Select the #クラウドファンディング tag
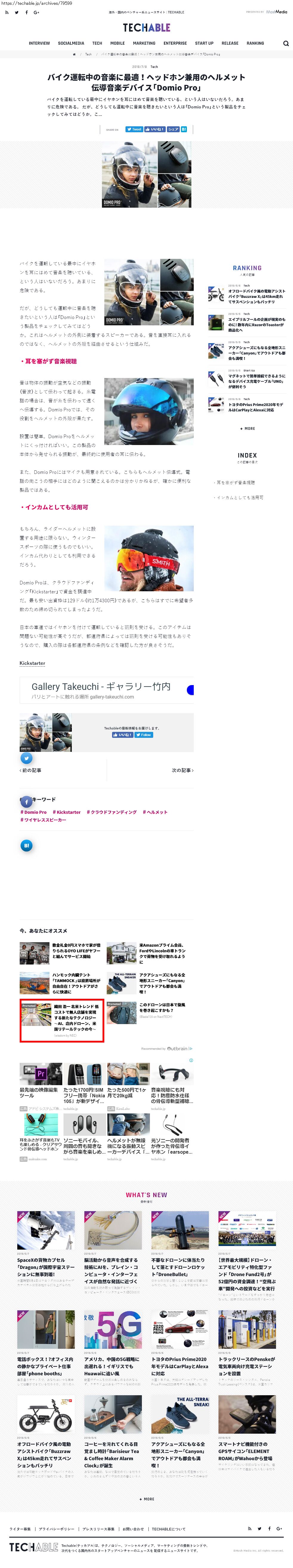 [111, 812]
